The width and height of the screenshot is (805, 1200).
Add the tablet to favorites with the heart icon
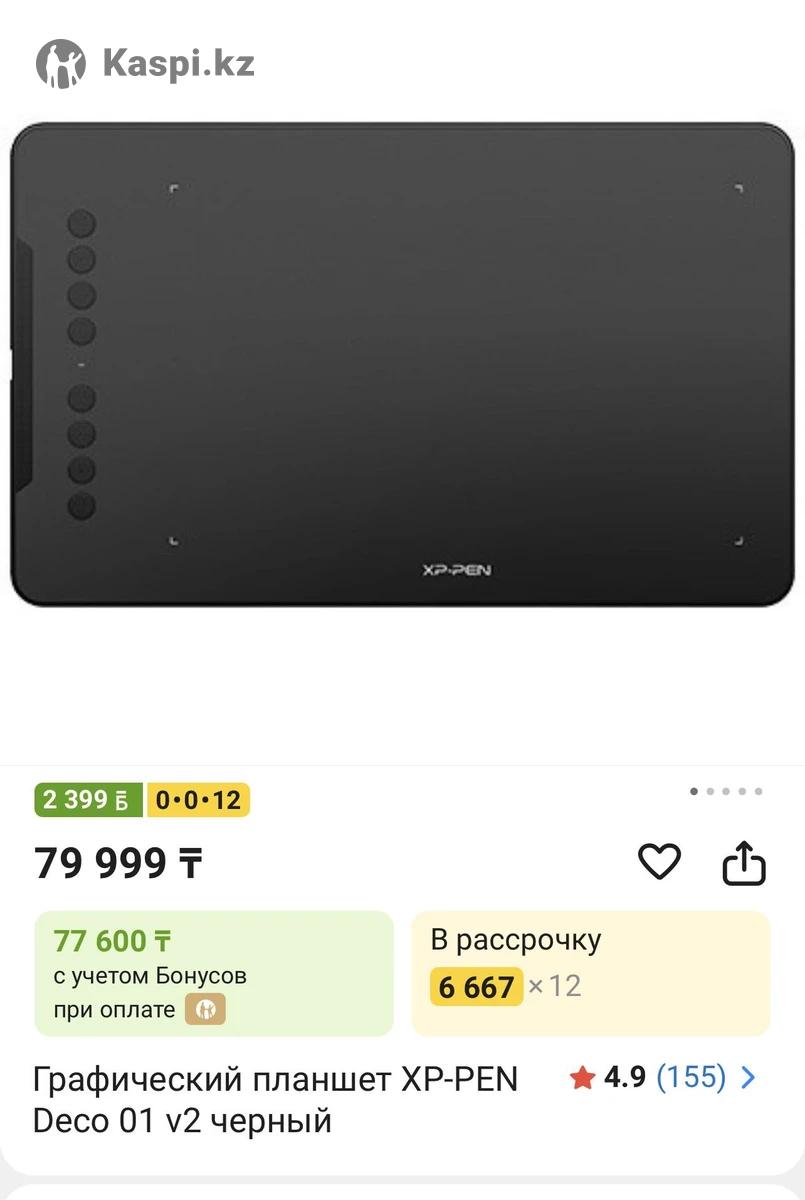coord(659,862)
